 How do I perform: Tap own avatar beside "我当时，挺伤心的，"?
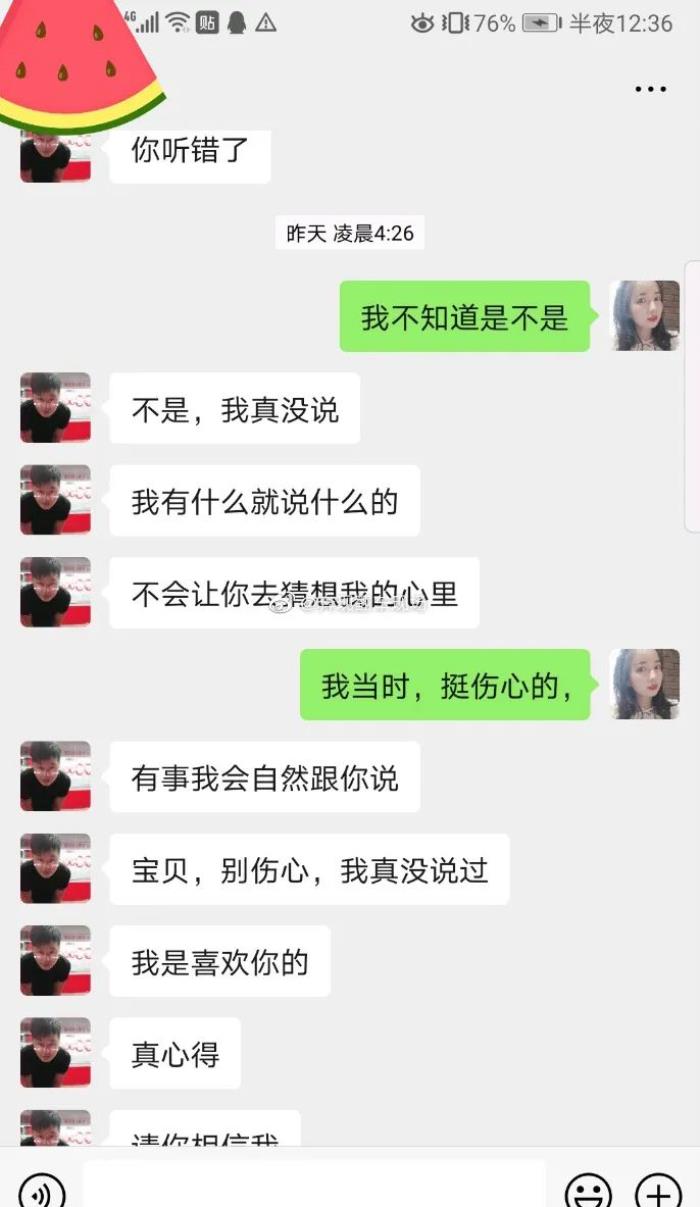[645, 684]
